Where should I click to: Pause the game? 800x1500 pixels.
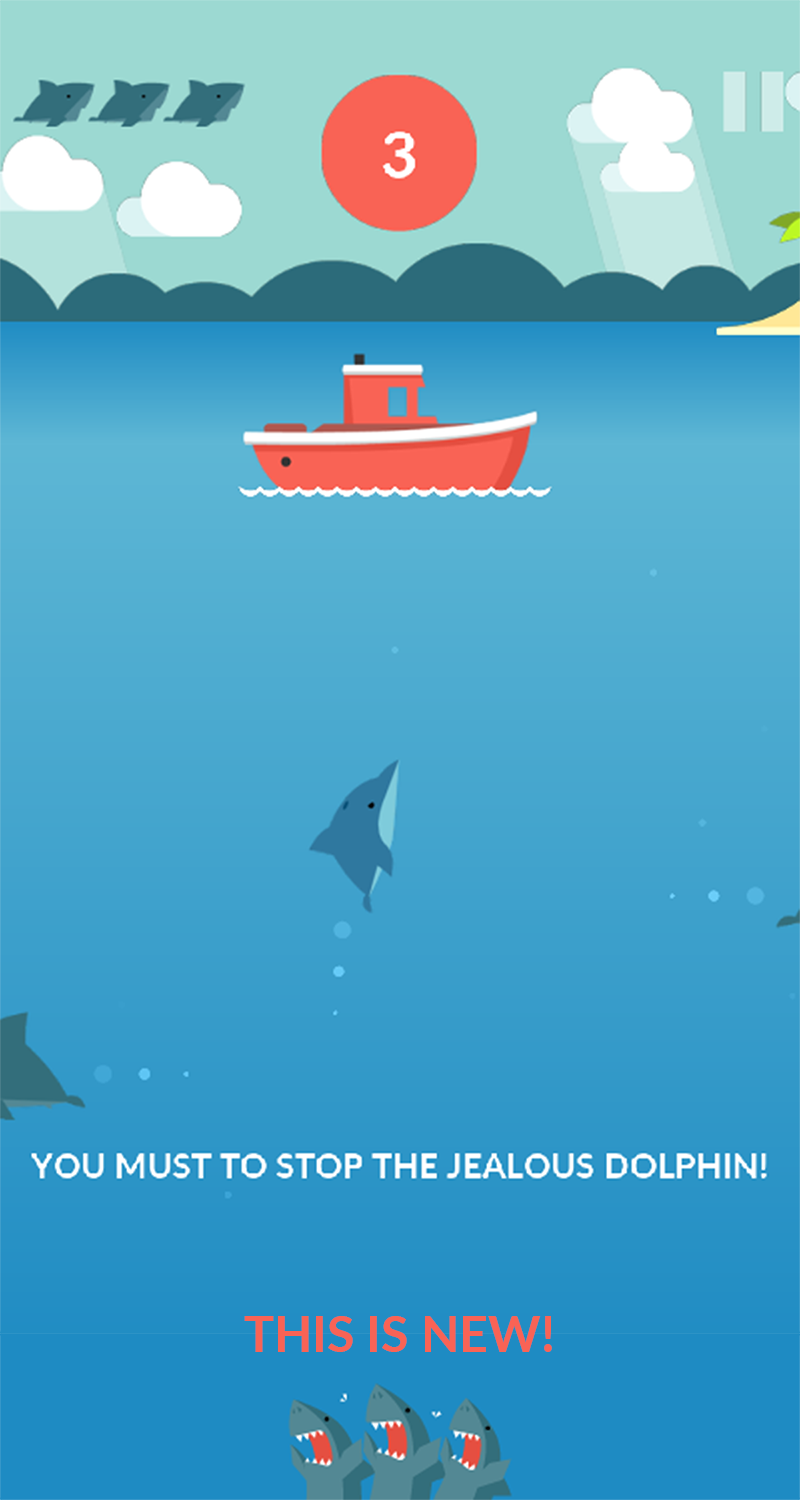coord(753,101)
